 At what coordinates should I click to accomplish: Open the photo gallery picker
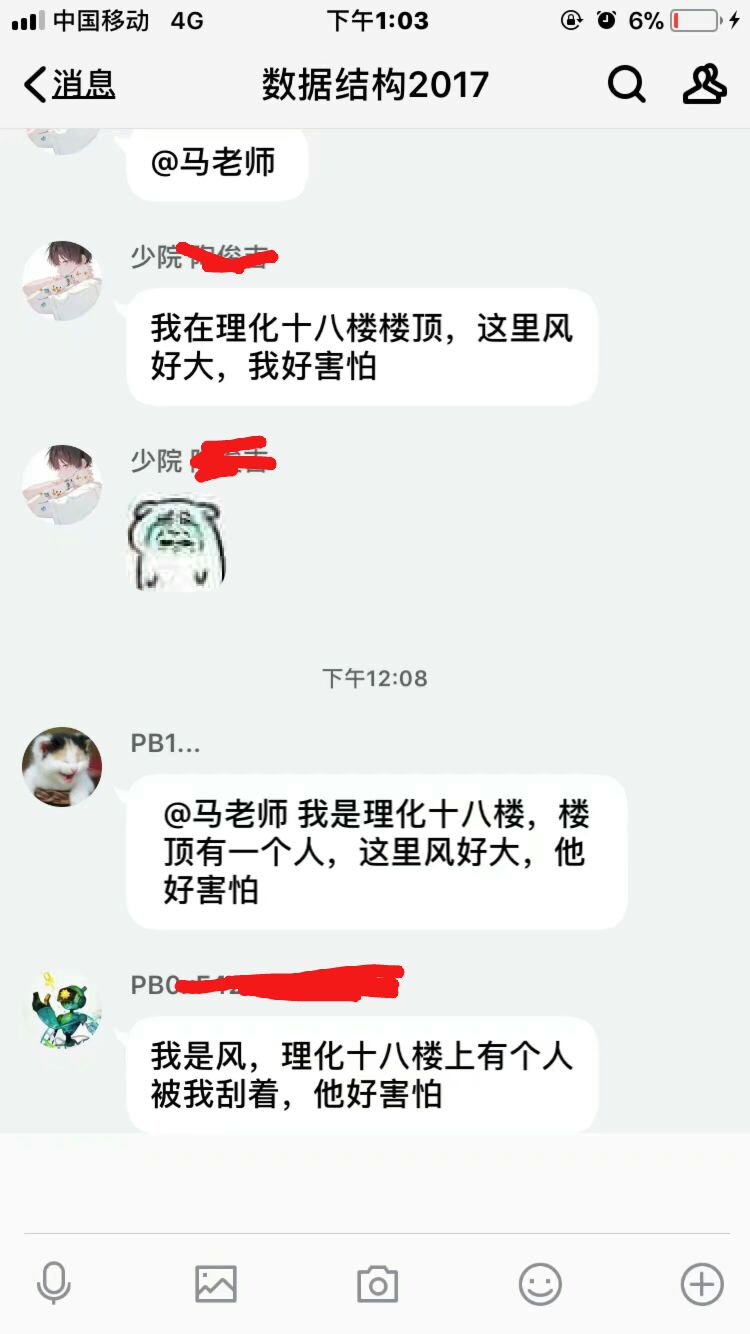tap(216, 1283)
